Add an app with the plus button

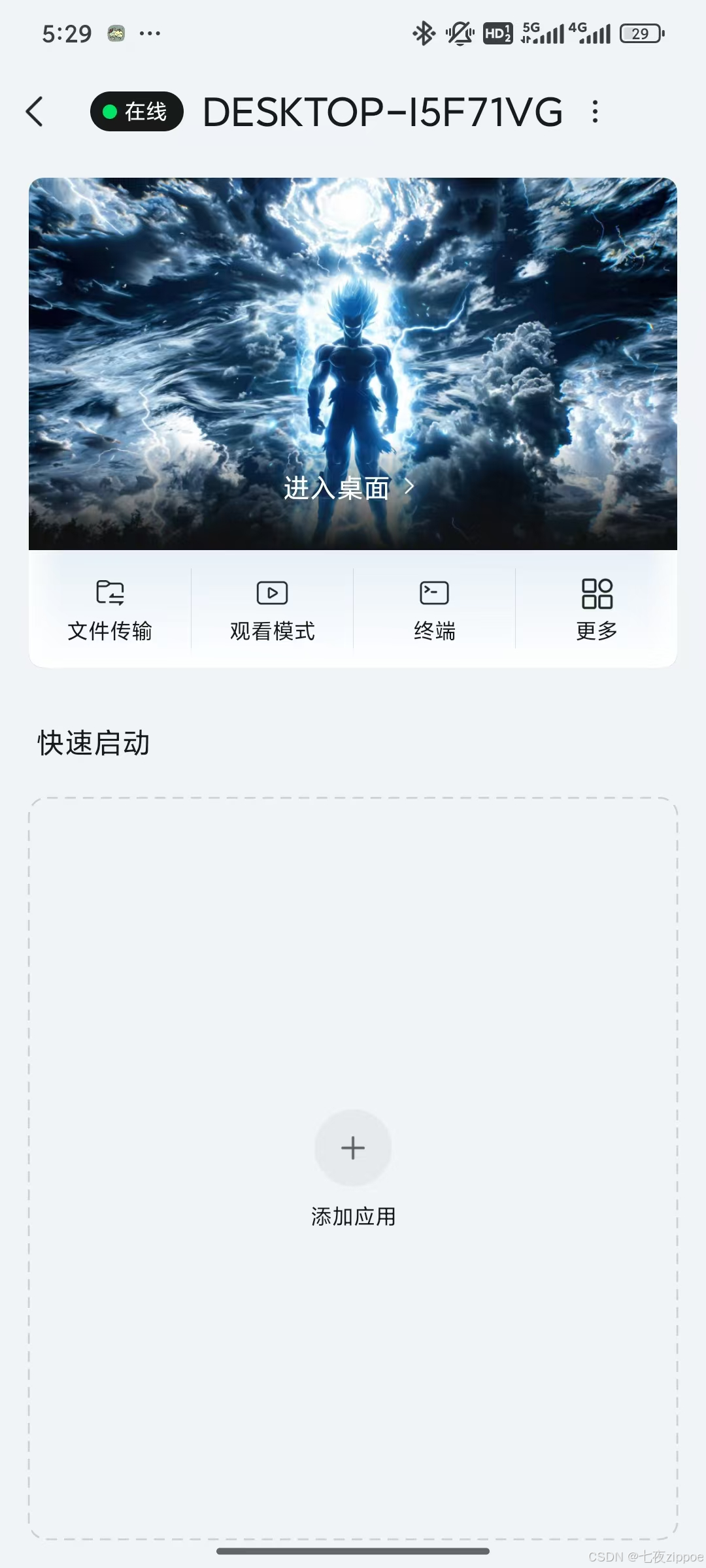tap(353, 1148)
